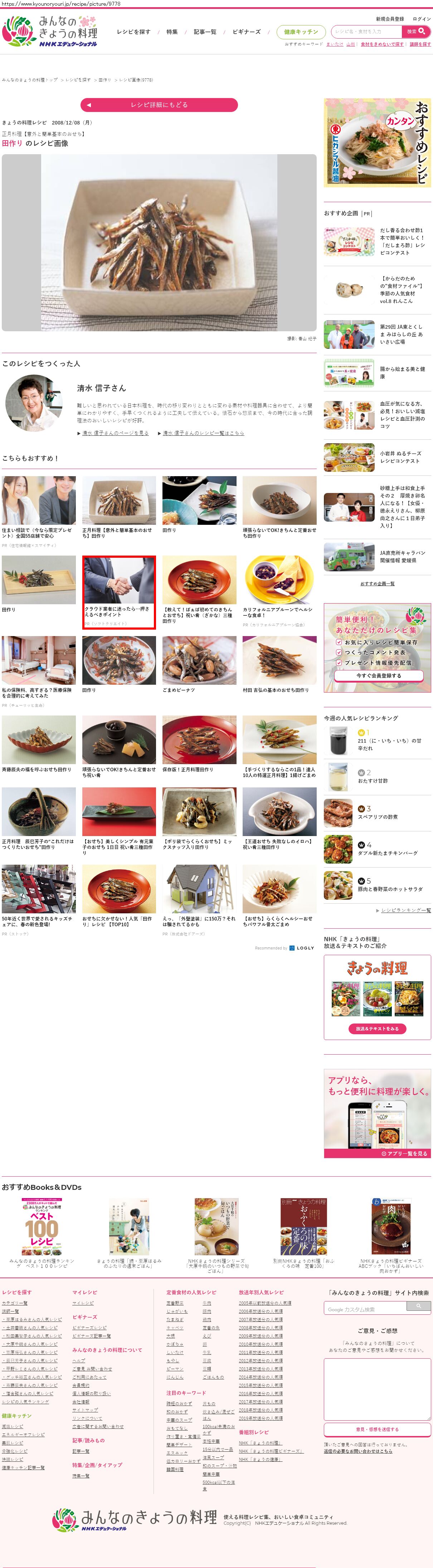Open the 新規会員登録 link
Viewport: 433px width, 1568px height.
[390, 19]
